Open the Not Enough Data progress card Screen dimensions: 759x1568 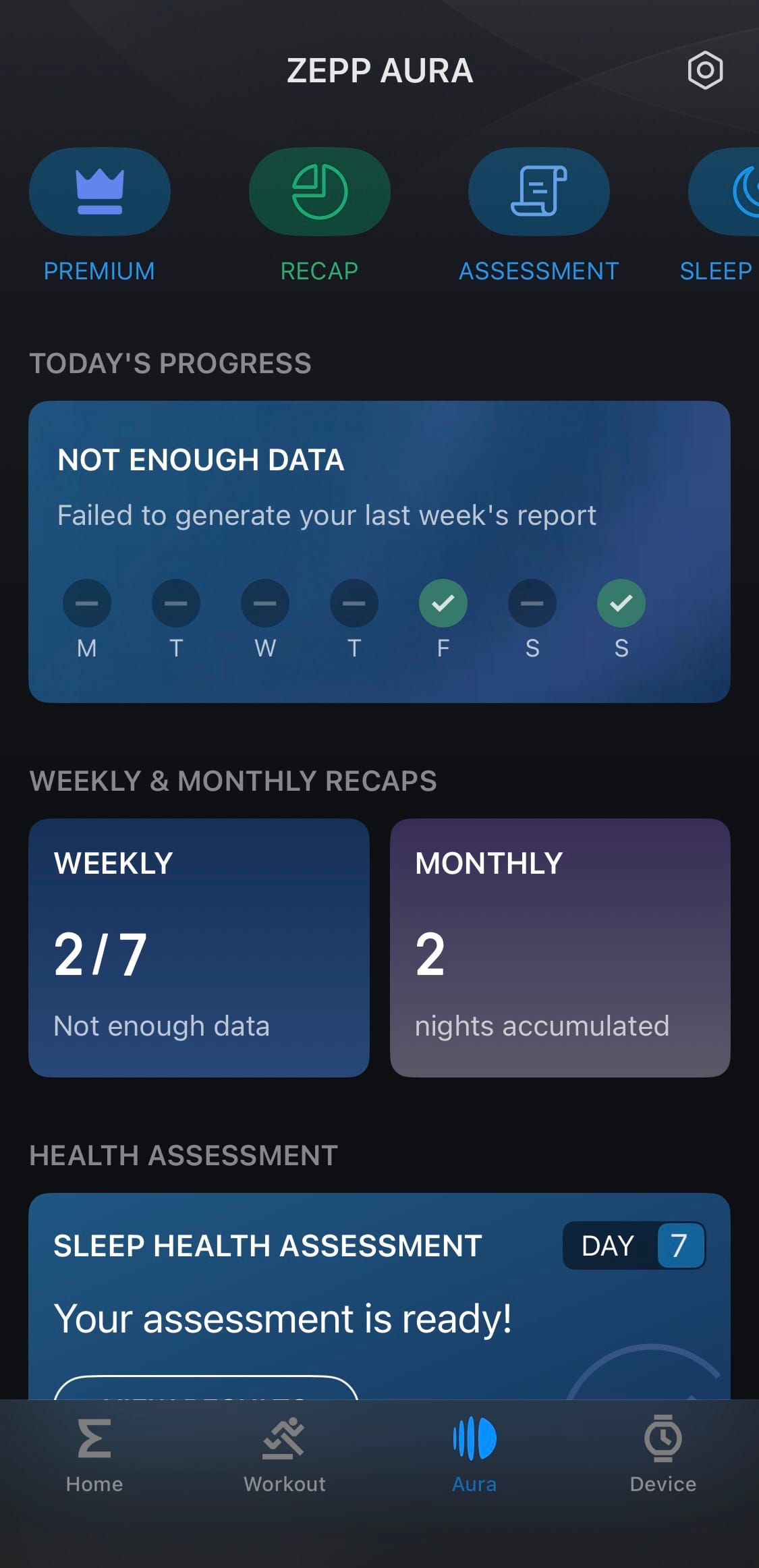[379, 551]
